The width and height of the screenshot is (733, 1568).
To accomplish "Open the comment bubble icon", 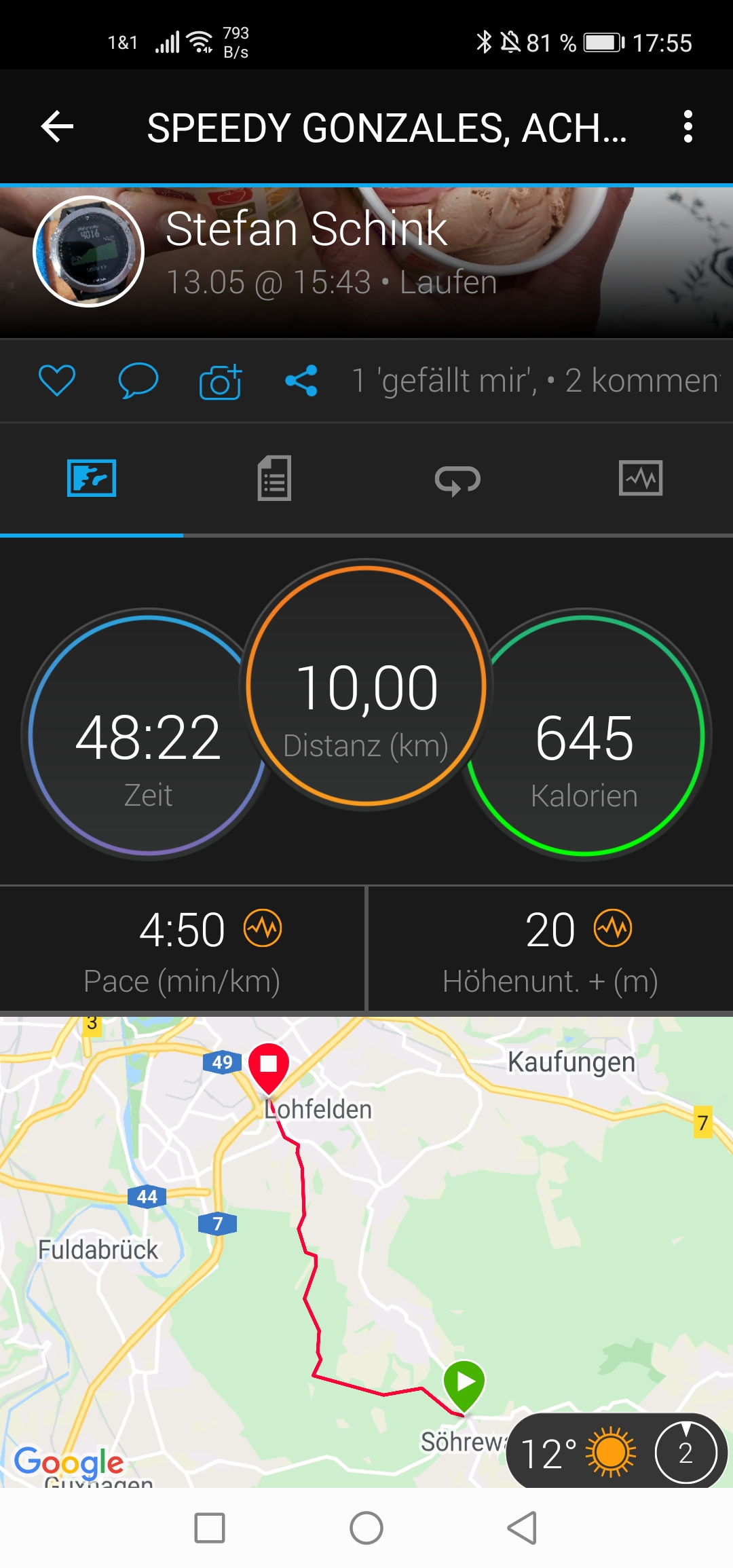I will pos(138,380).
